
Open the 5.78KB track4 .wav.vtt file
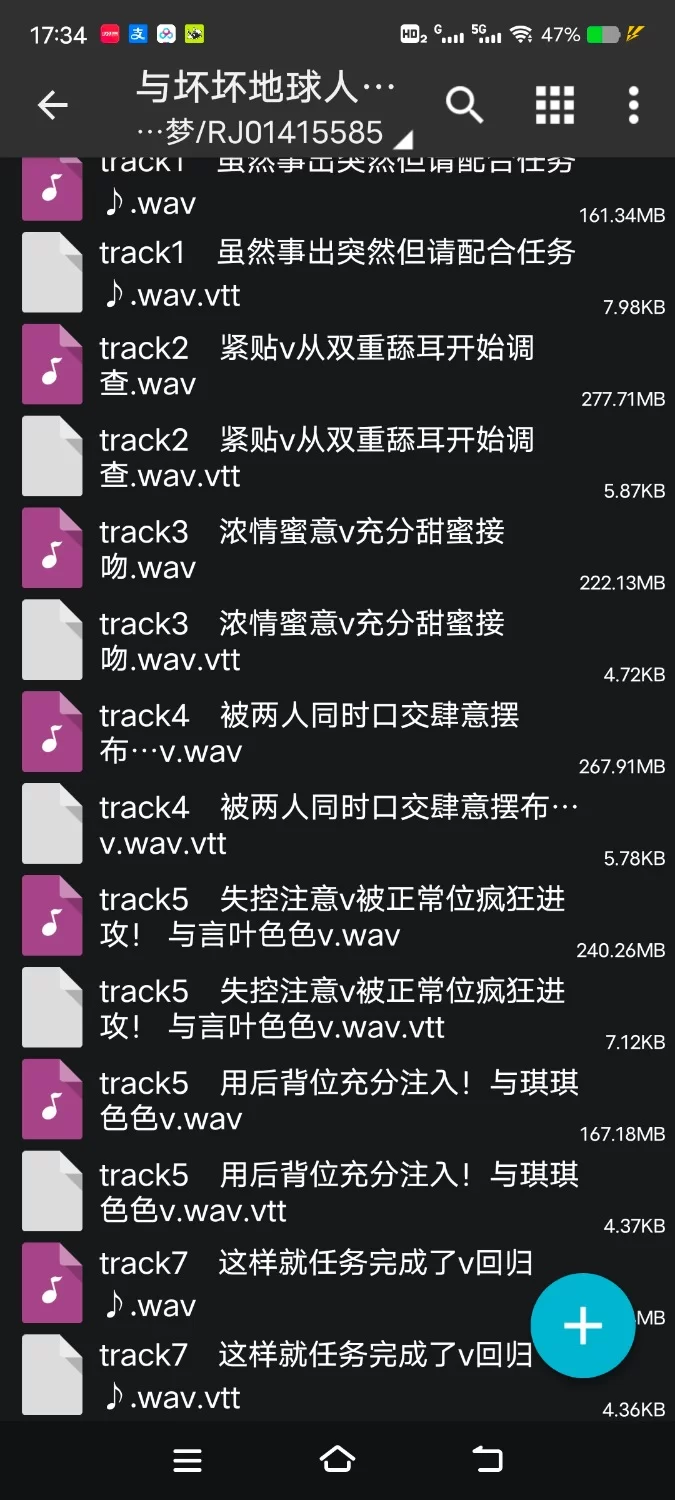pos(338,825)
